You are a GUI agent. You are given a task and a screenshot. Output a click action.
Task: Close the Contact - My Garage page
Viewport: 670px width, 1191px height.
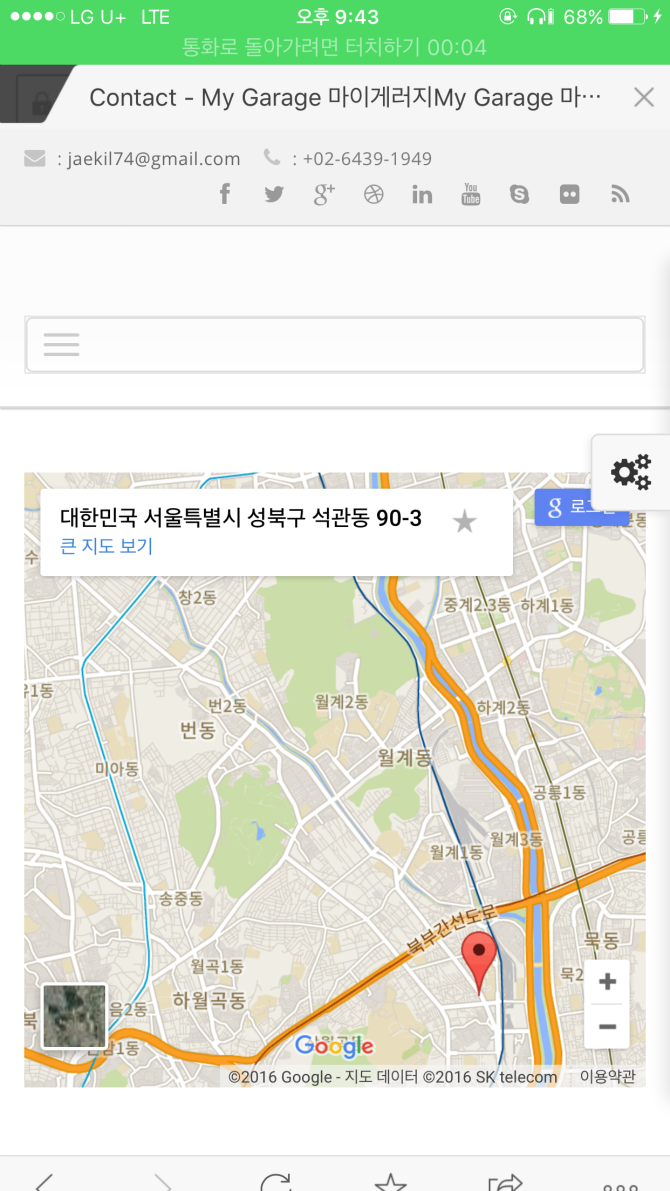[644, 97]
